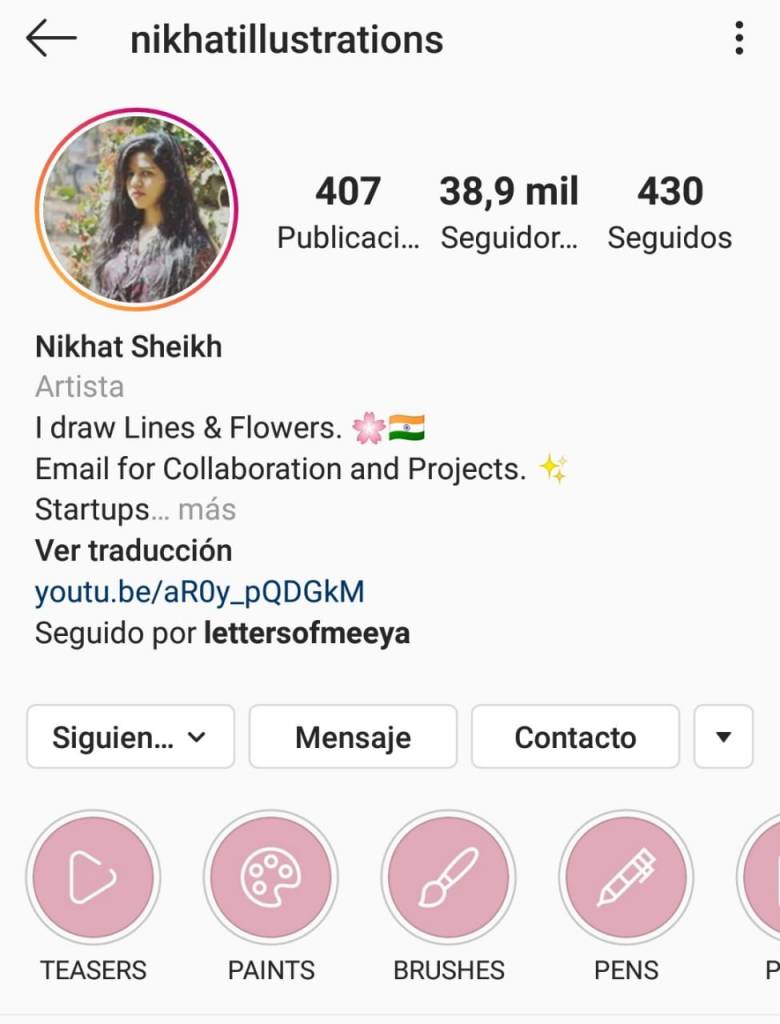
Task: Open the PAINTS story highlight
Action: coord(270,878)
